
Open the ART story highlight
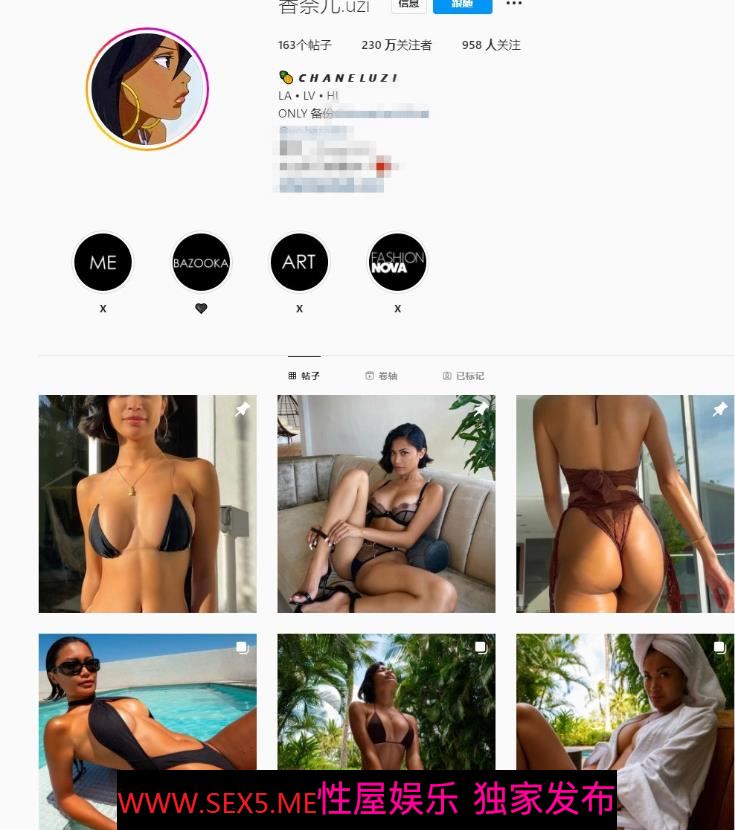(x=299, y=263)
